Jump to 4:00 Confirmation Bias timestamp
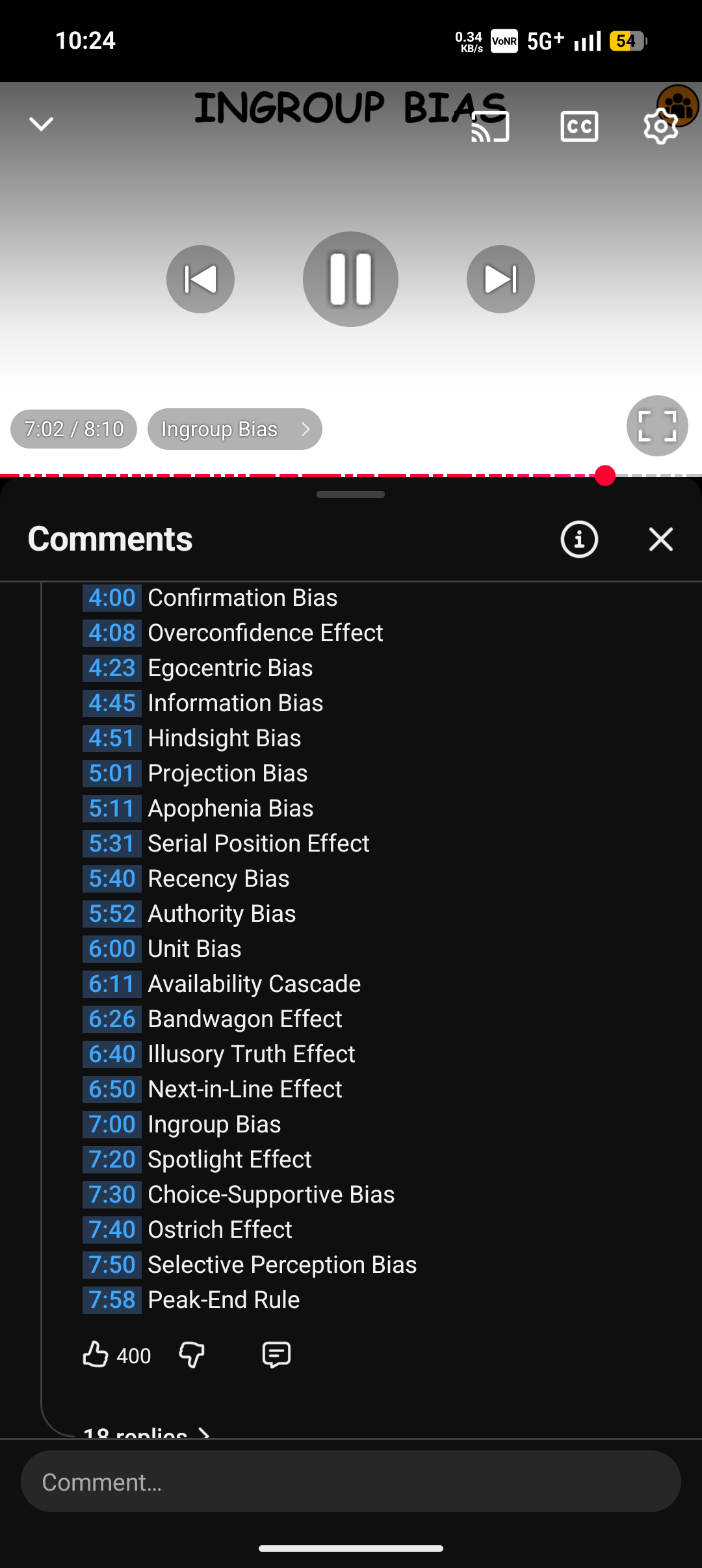The height and width of the screenshot is (1568, 702). click(x=112, y=597)
